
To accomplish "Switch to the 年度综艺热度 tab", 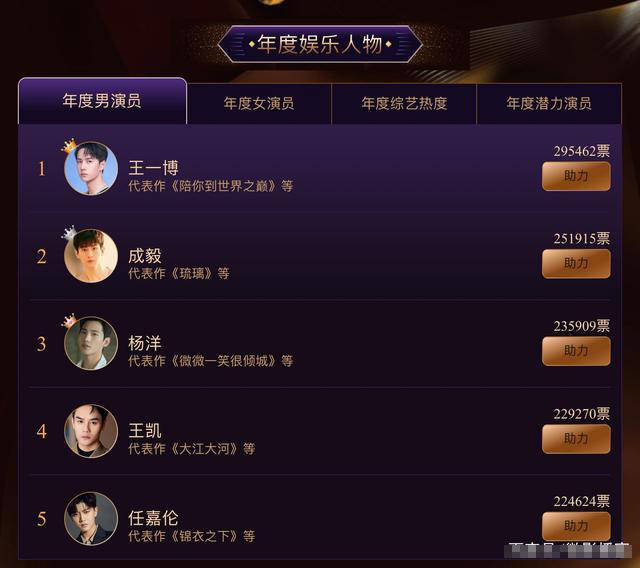I will click(404, 104).
